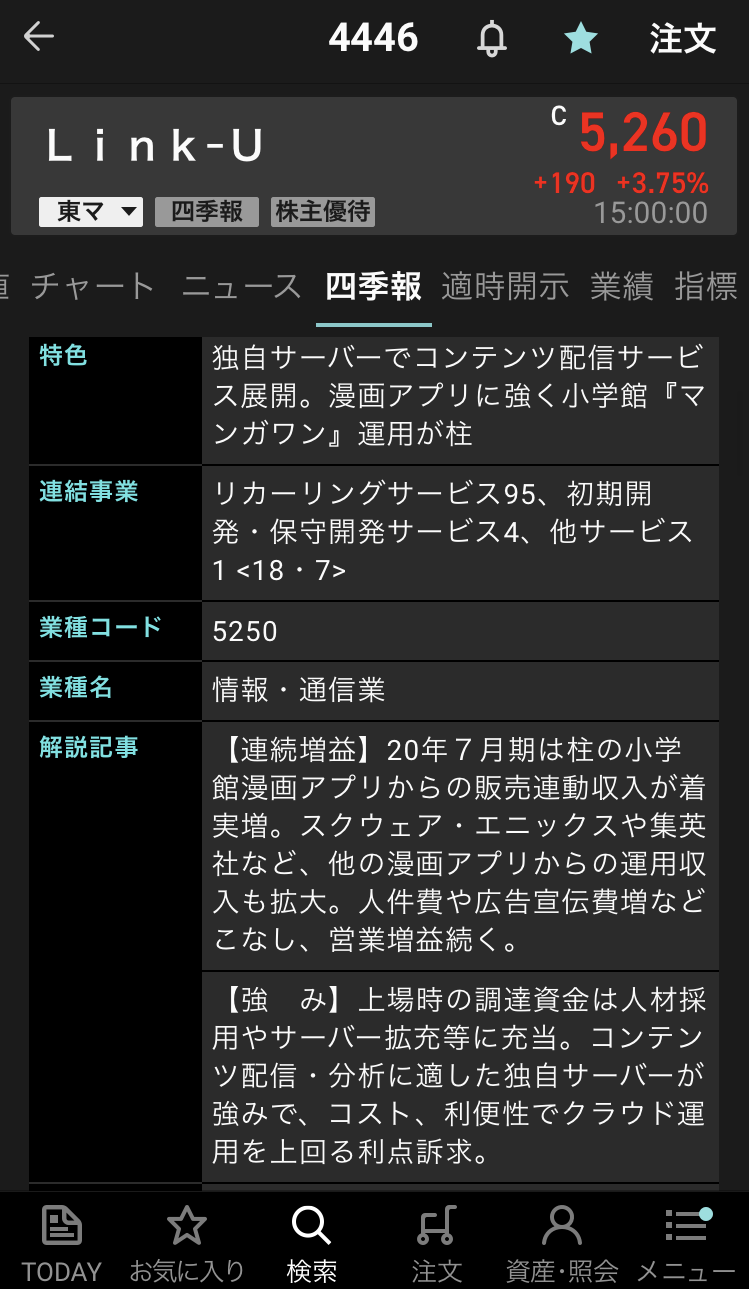Tap the 注文 button in the header
The height and width of the screenshot is (1289, 749).
pyautogui.click(x=683, y=39)
